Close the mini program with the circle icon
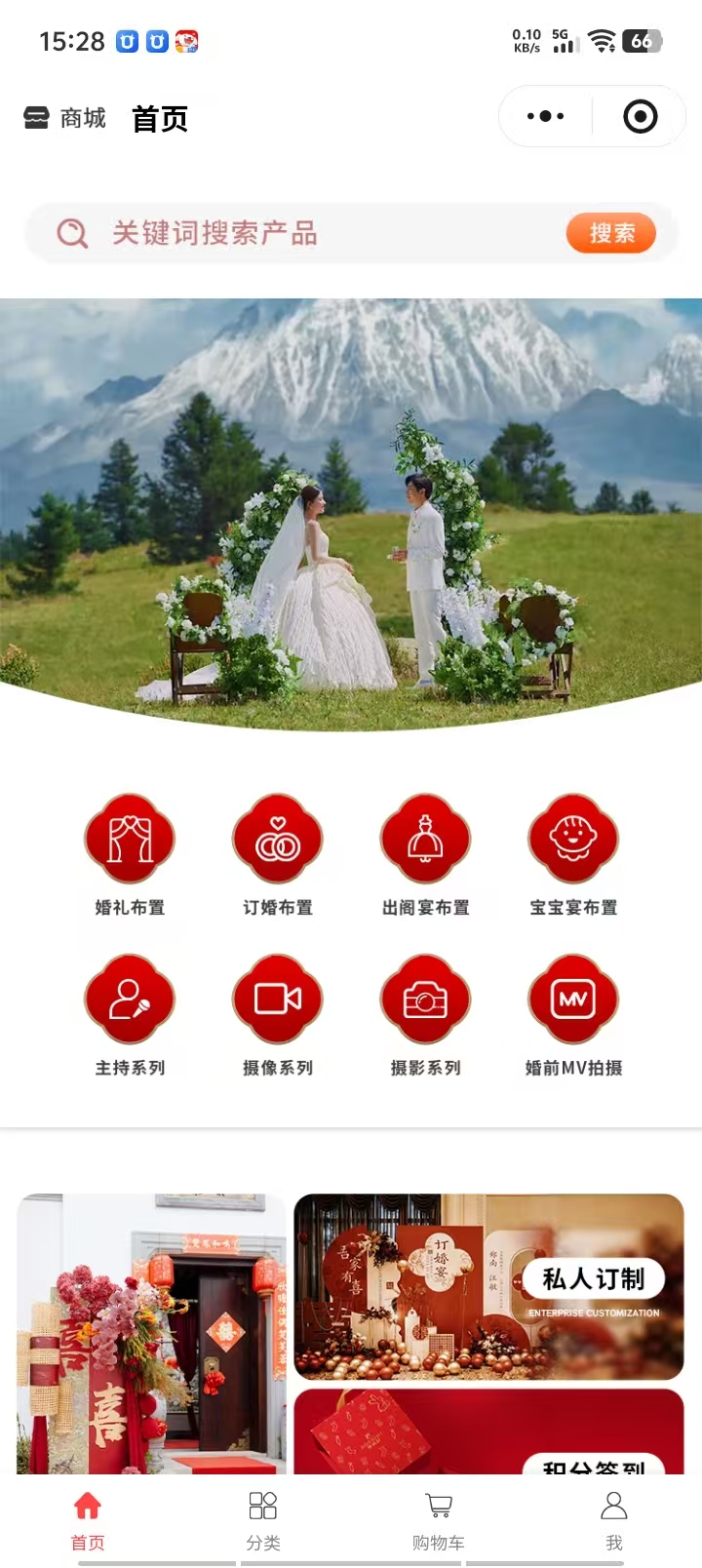Image resolution: width=702 pixels, height=1568 pixels. 640,117
